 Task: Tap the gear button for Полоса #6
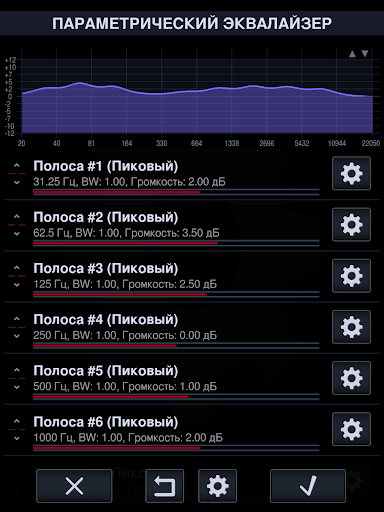351,429
